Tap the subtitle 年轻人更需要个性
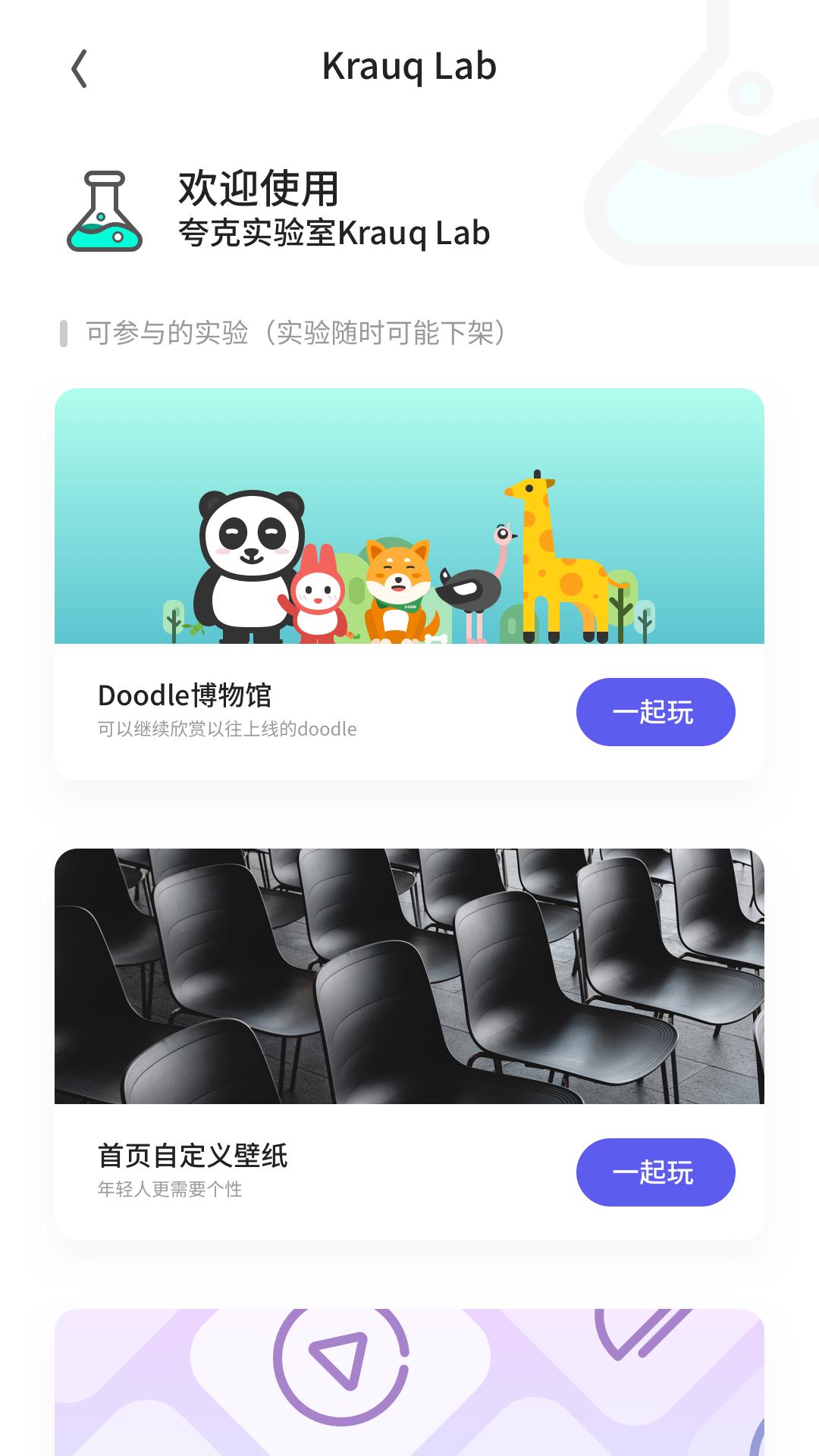Viewport: 819px width, 1456px height. [x=169, y=1191]
